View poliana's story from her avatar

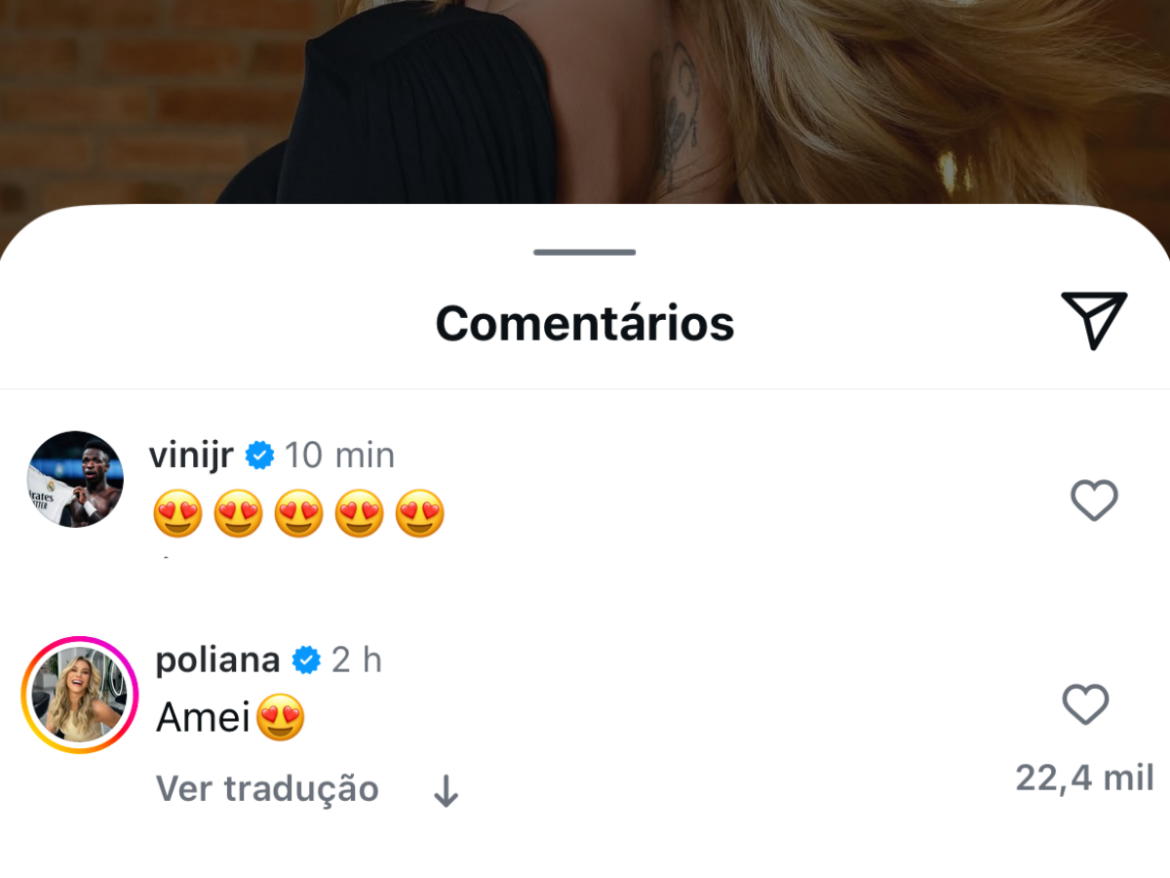point(80,694)
